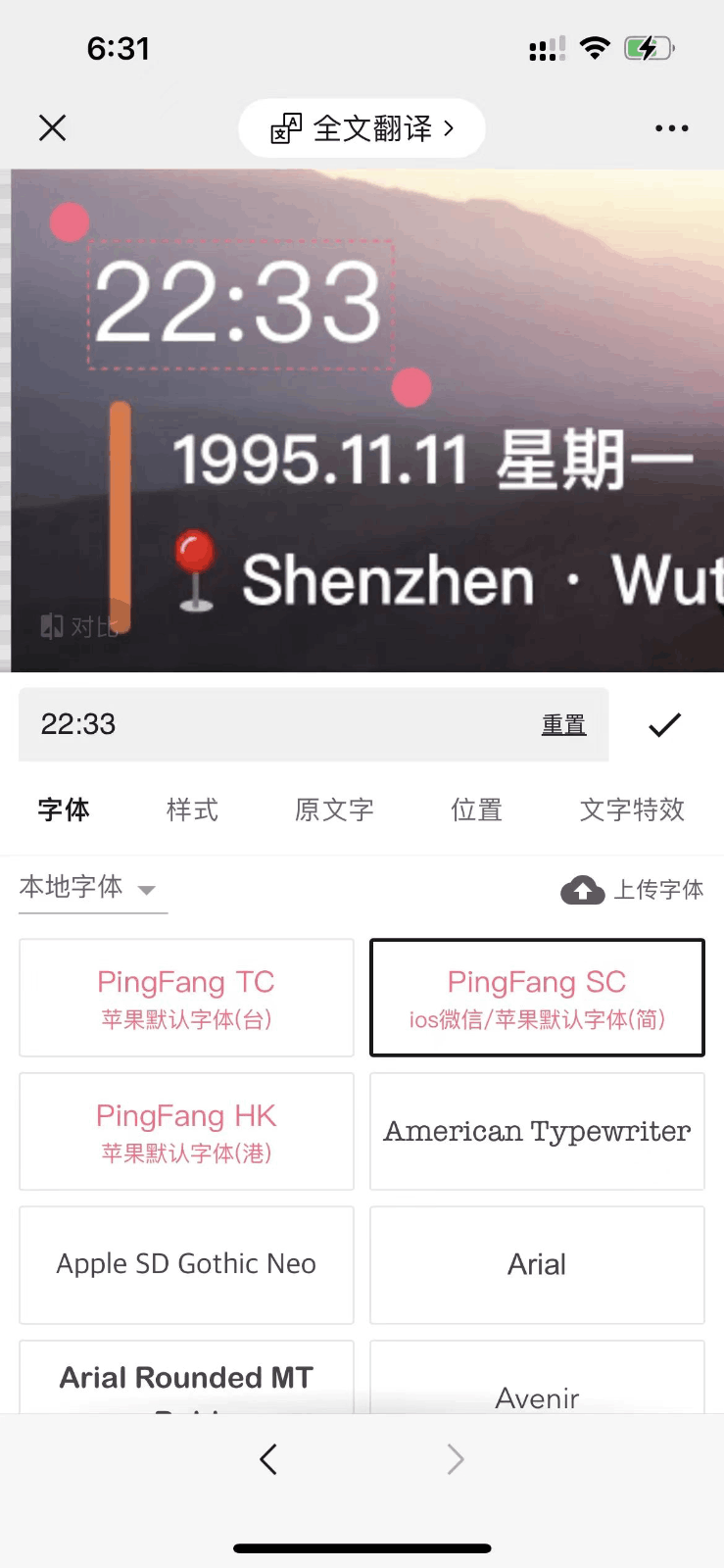Upload a font via 上传字体
This screenshot has height=1568, width=724.
click(x=632, y=890)
